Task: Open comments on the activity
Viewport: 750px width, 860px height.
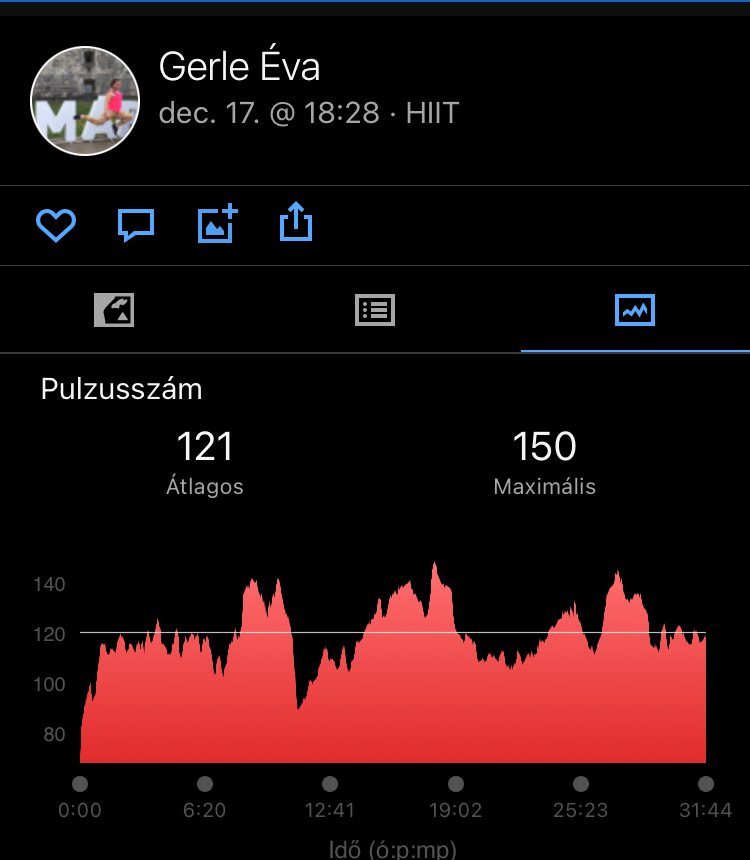Action: (x=136, y=225)
